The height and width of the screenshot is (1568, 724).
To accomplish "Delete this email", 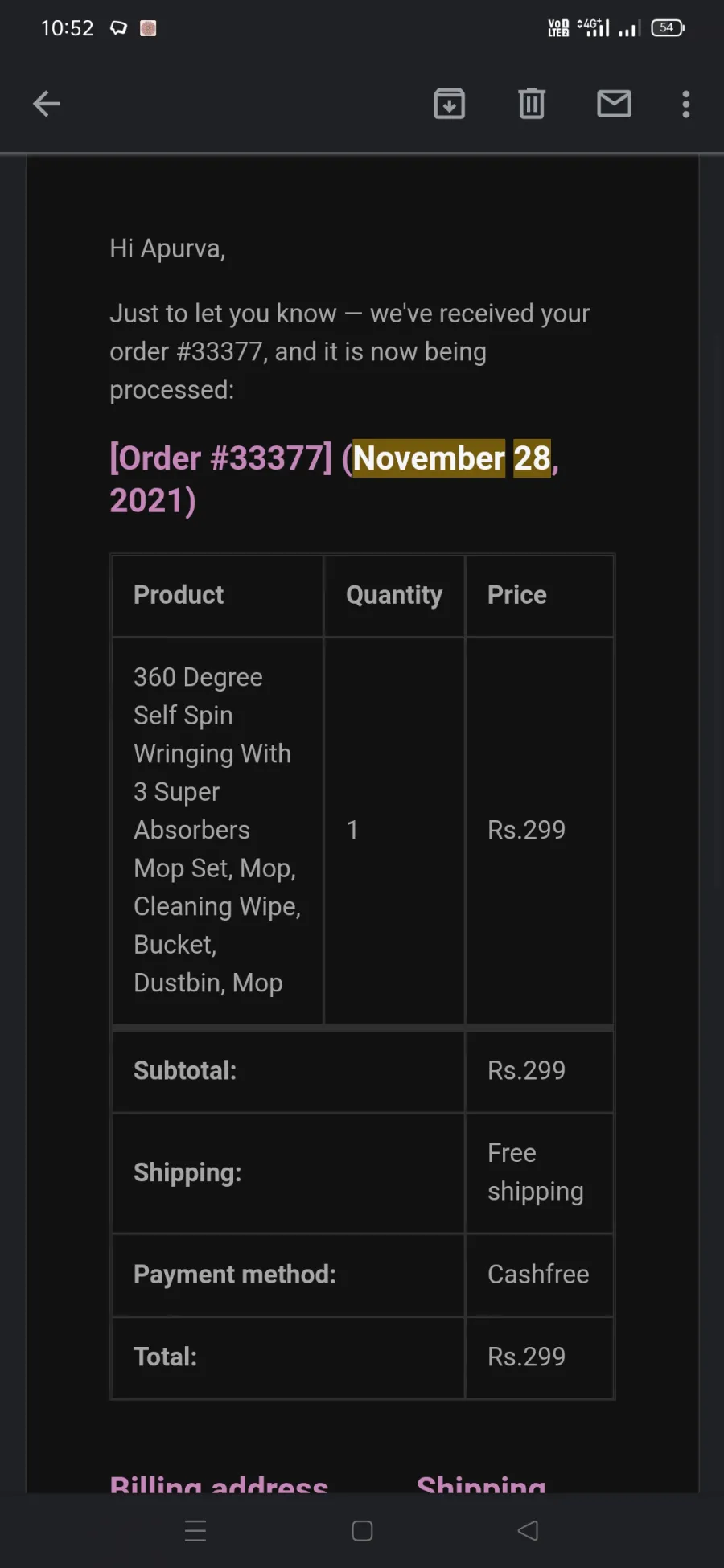I will click(532, 104).
